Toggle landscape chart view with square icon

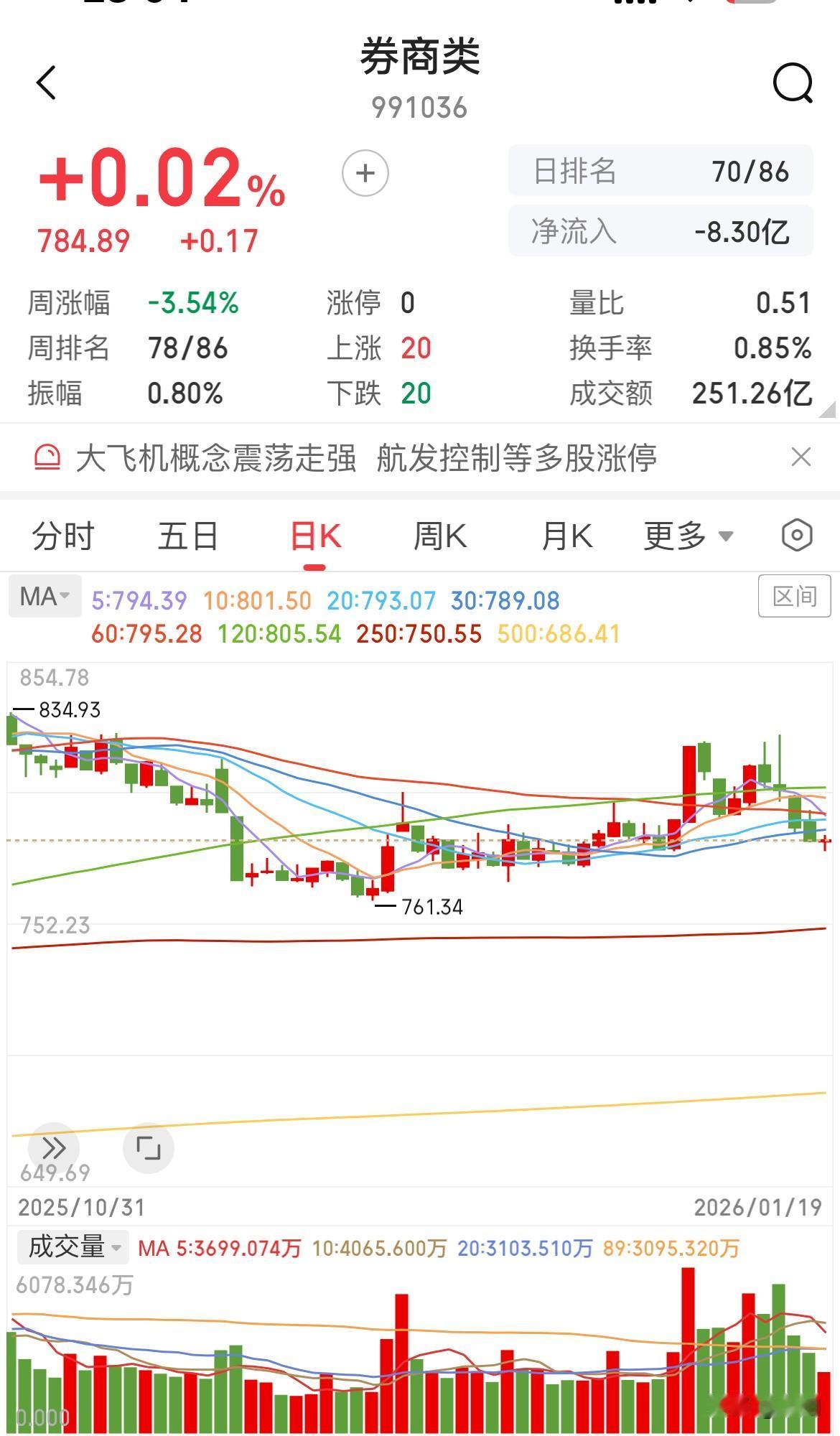click(x=147, y=1147)
